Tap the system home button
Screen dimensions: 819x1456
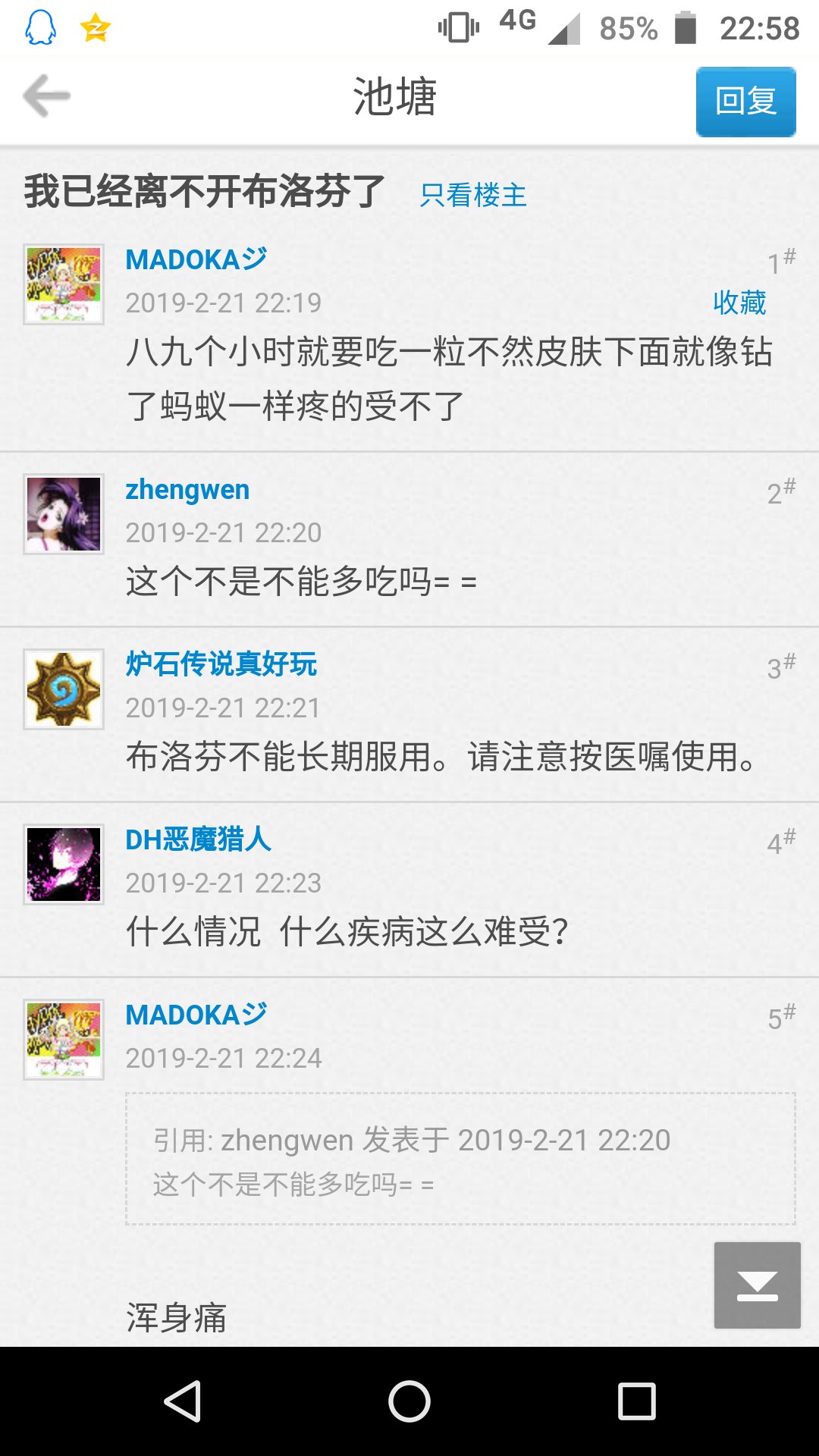point(409,1401)
